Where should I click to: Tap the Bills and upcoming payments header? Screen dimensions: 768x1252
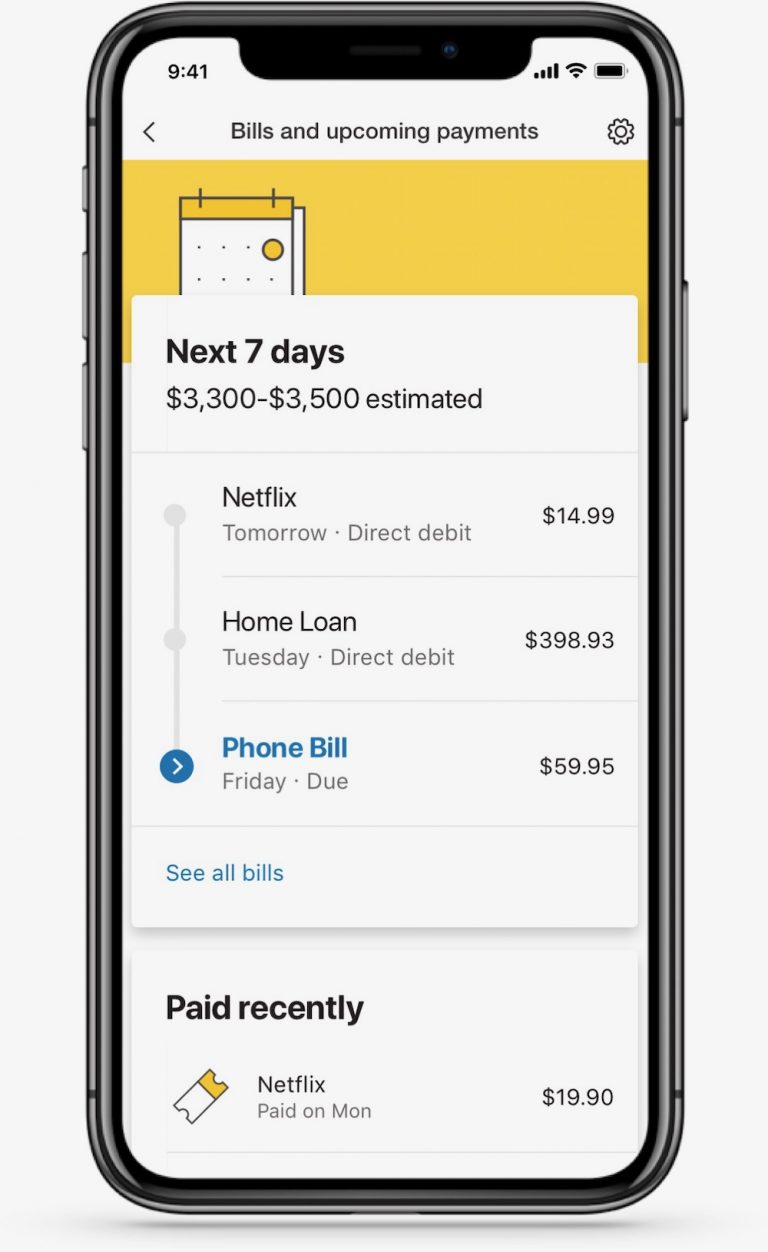pos(384,131)
